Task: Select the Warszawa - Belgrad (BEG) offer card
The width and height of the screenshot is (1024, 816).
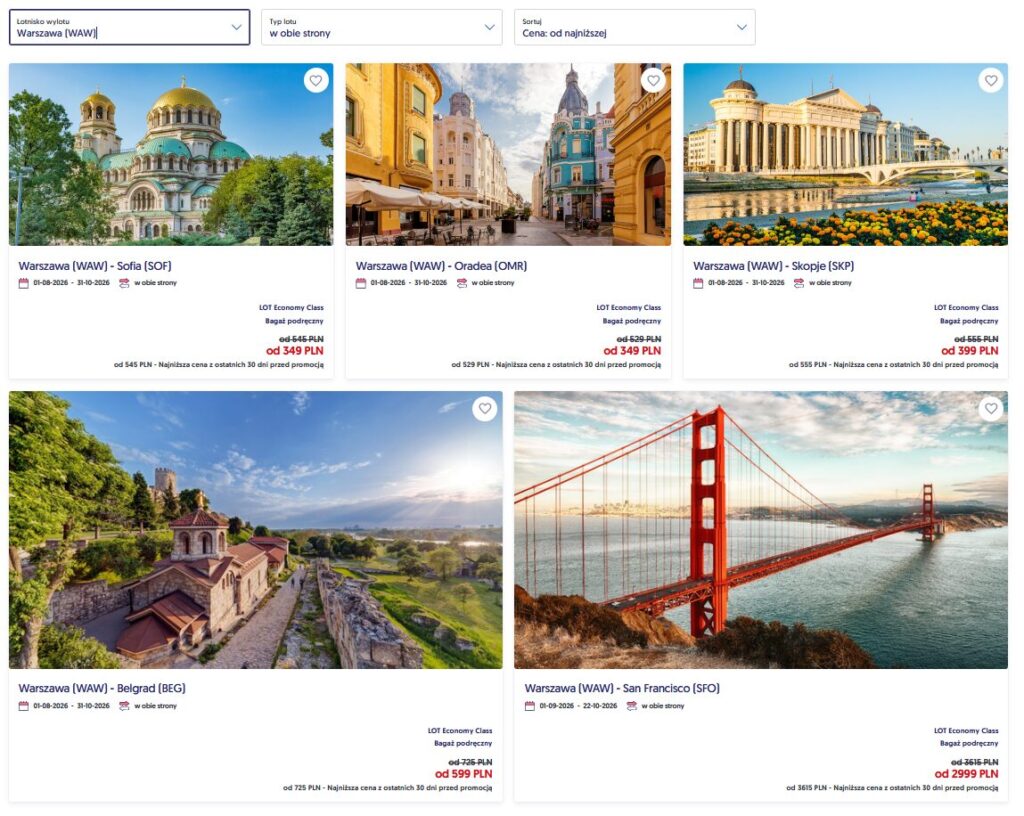Action: click(x=256, y=596)
